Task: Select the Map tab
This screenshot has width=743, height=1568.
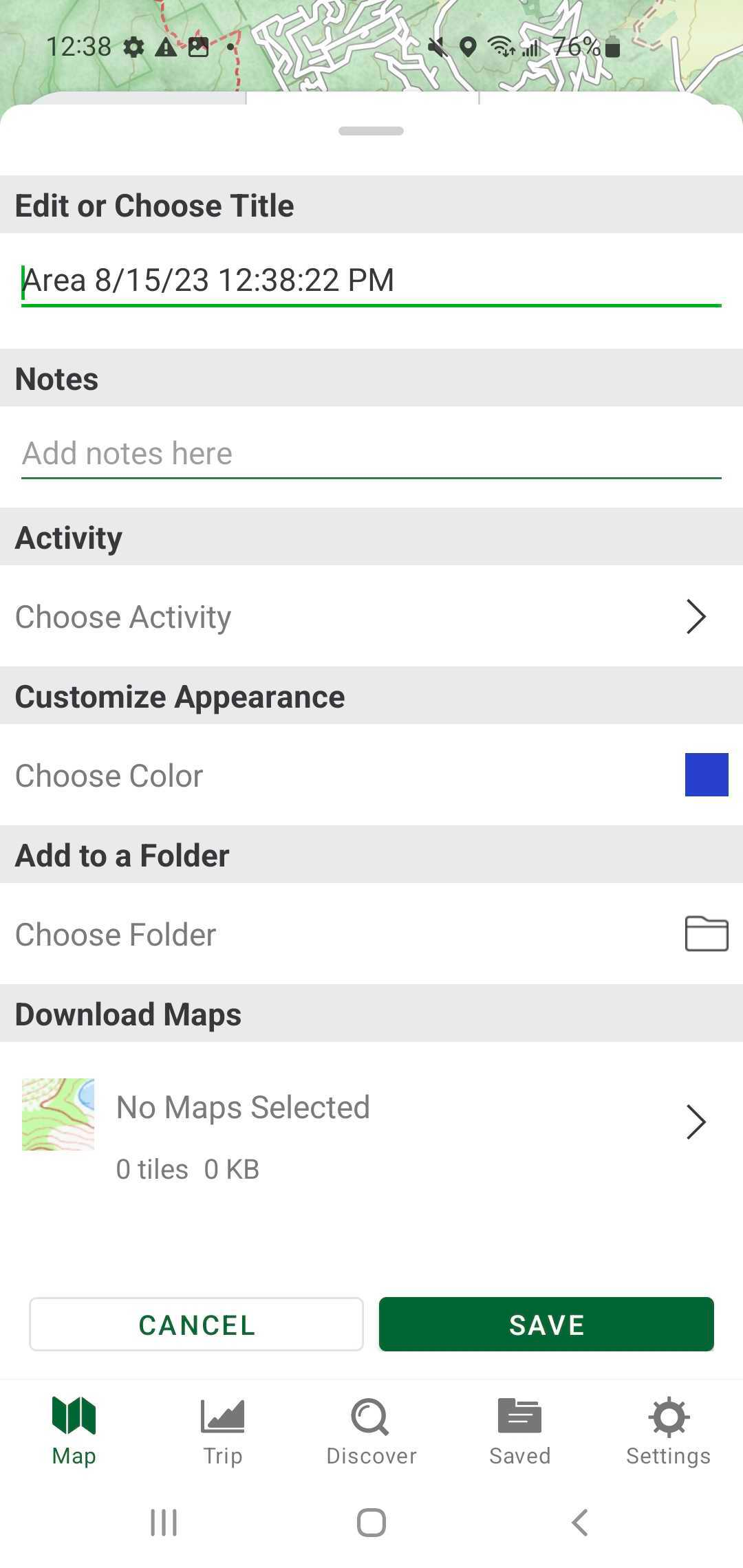Action: (74, 1432)
